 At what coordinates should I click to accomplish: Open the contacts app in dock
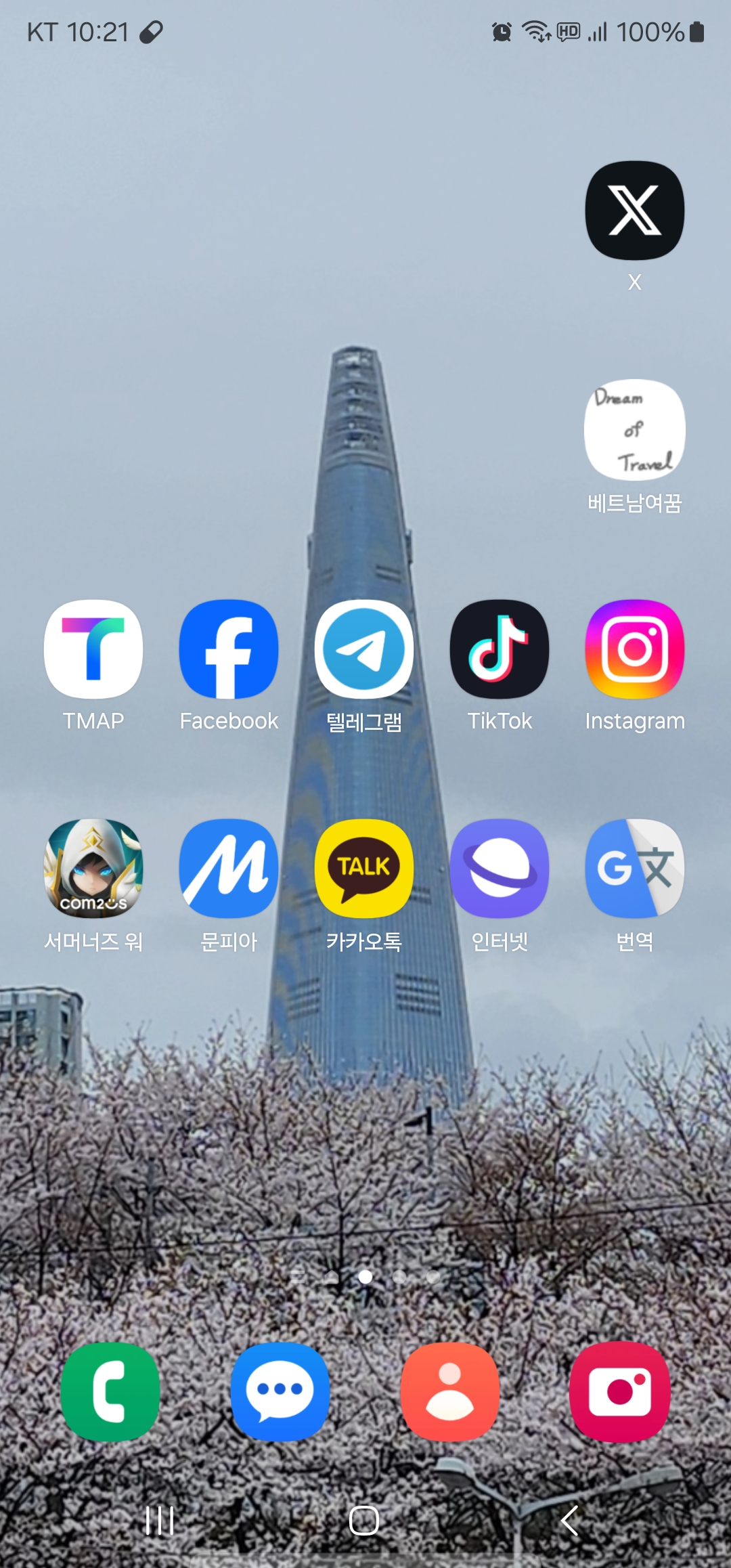450,1391
